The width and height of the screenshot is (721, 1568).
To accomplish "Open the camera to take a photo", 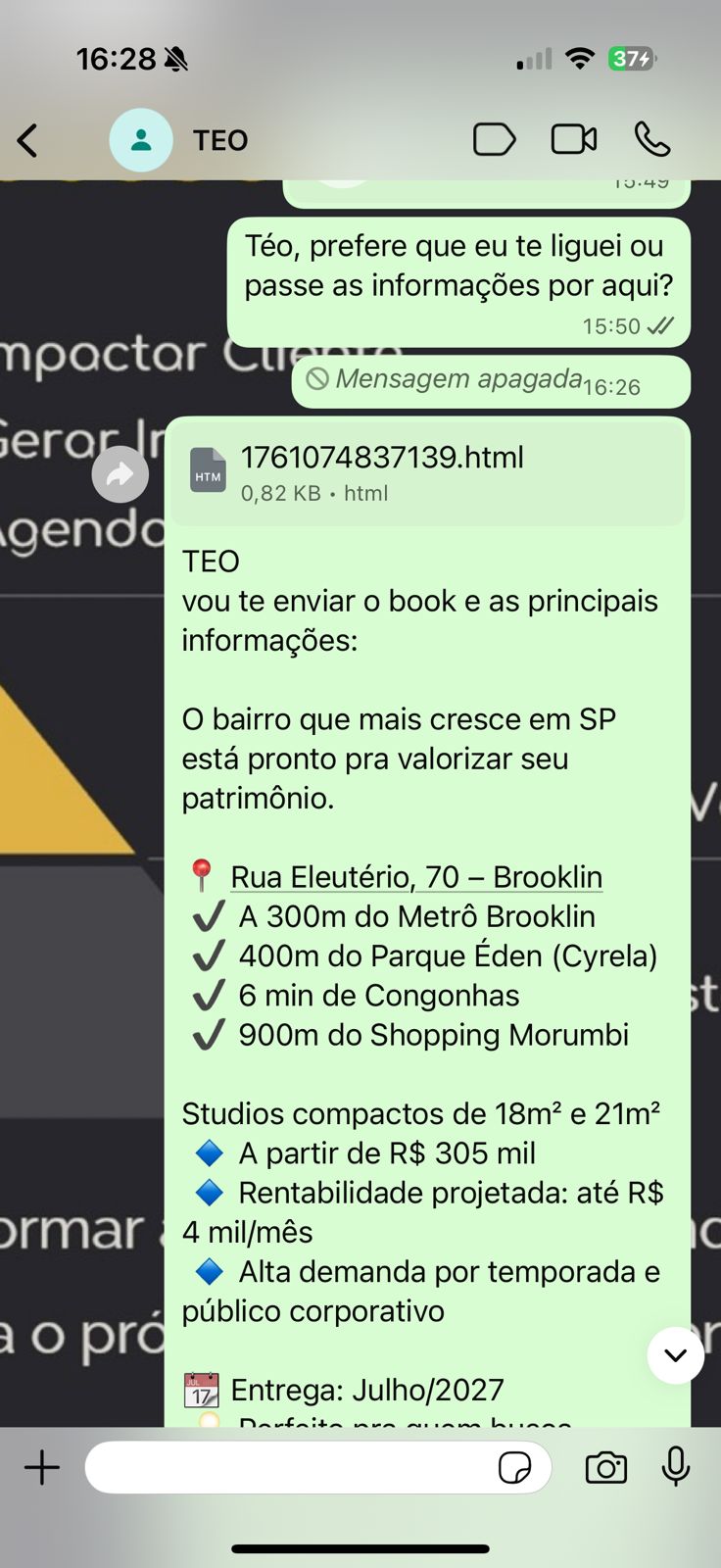I will click(605, 1468).
